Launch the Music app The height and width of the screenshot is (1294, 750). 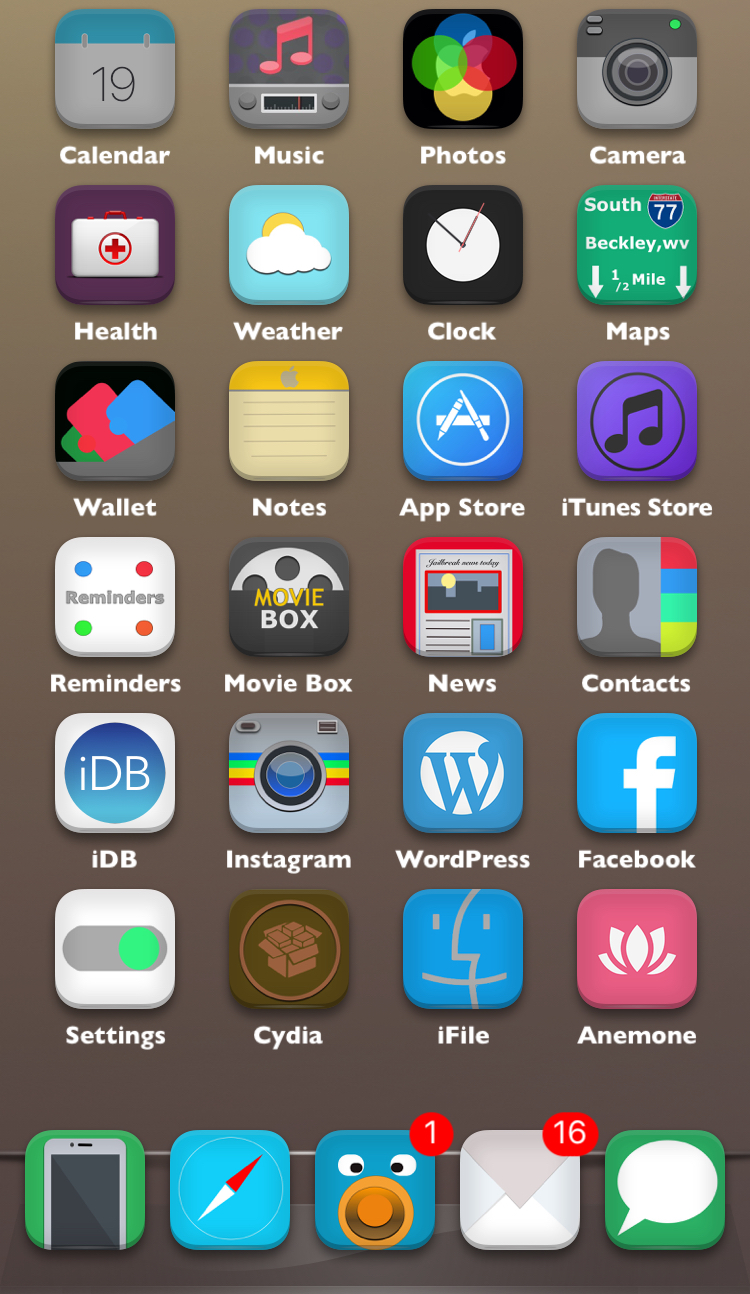289,70
